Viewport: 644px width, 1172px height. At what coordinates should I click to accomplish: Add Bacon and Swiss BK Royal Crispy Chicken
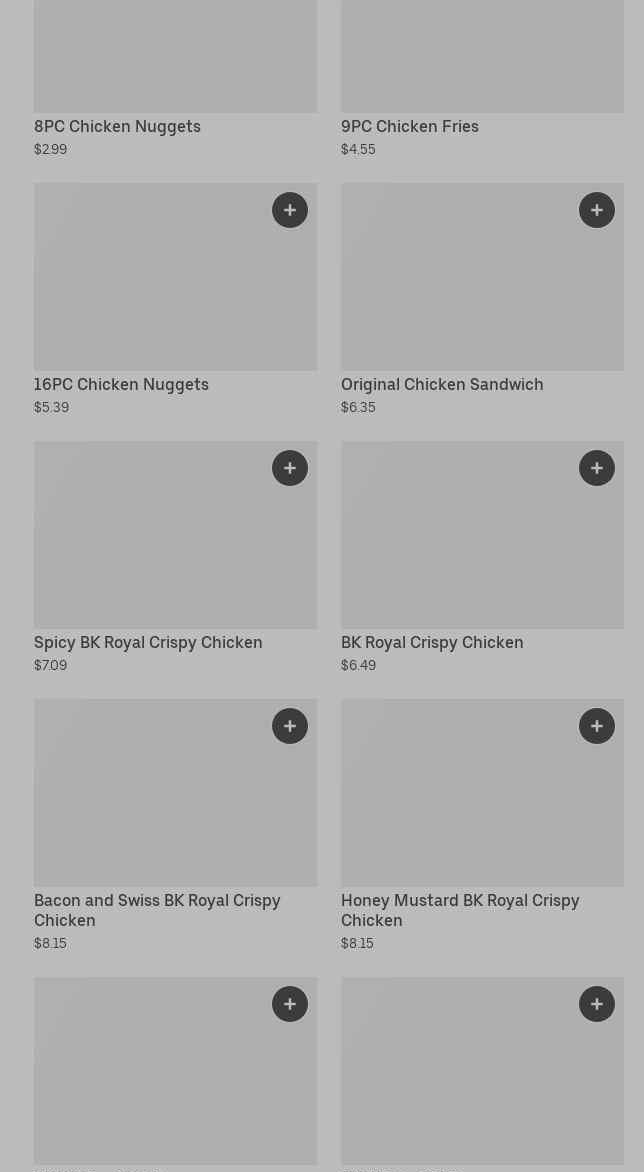(290, 726)
